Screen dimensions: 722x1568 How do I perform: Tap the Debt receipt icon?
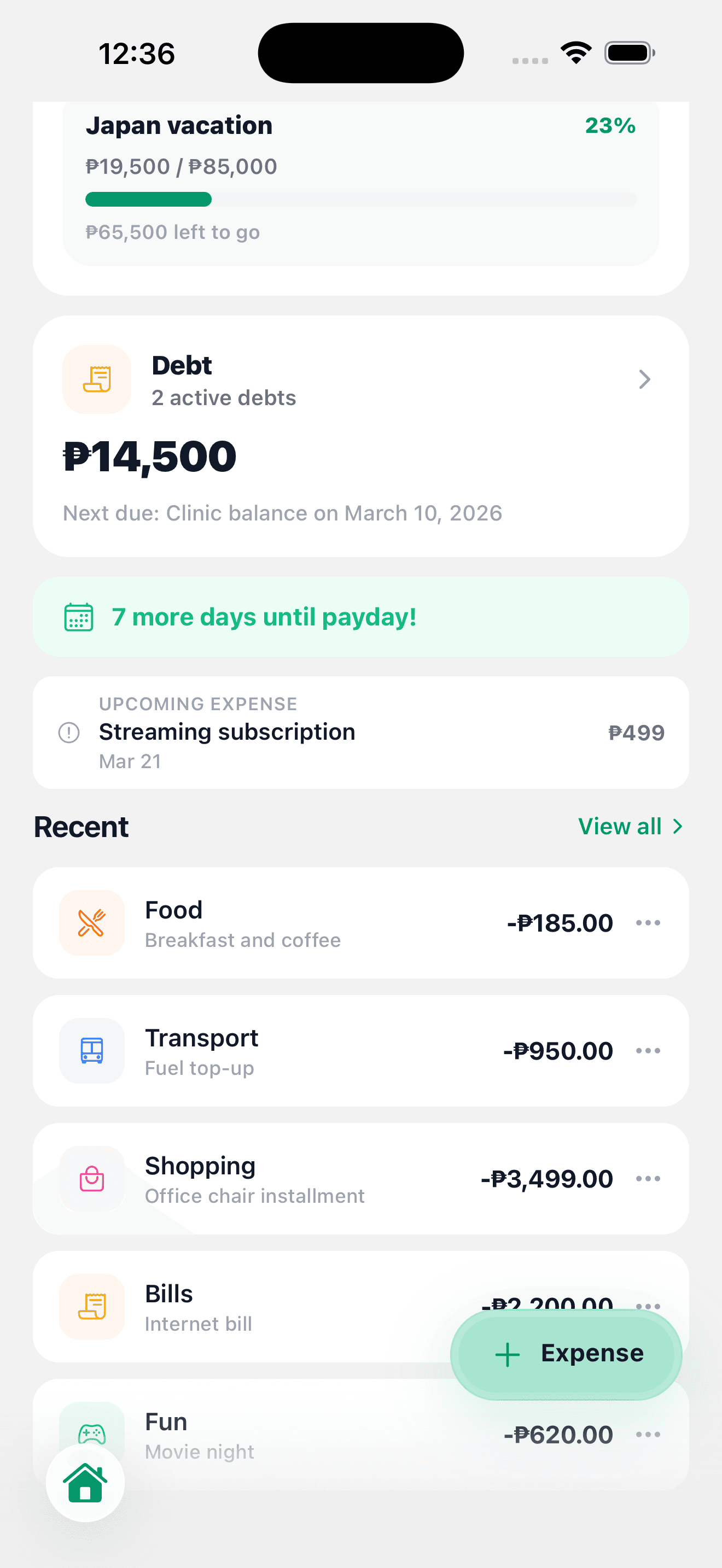(96, 379)
